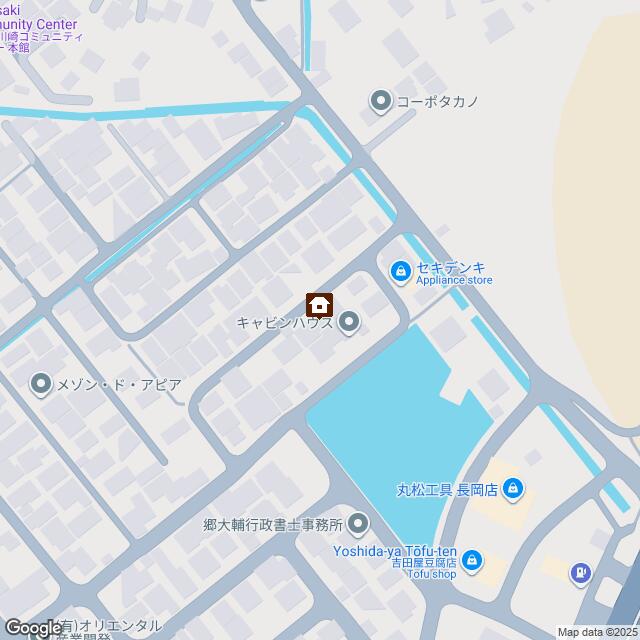The image size is (640, 640).
Task: Tap the コーポタカノ place marker
Action: pos(380,101)
